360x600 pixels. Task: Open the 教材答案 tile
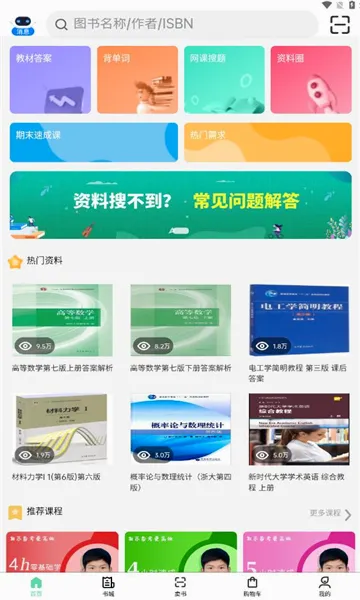(x=50, y=80)
